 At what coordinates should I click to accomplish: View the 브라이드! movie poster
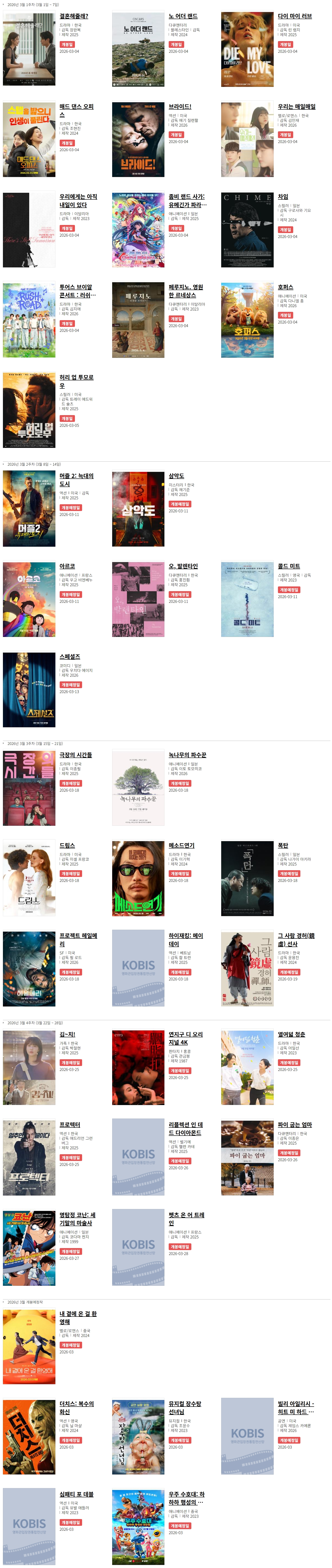(x=138, y=139)
